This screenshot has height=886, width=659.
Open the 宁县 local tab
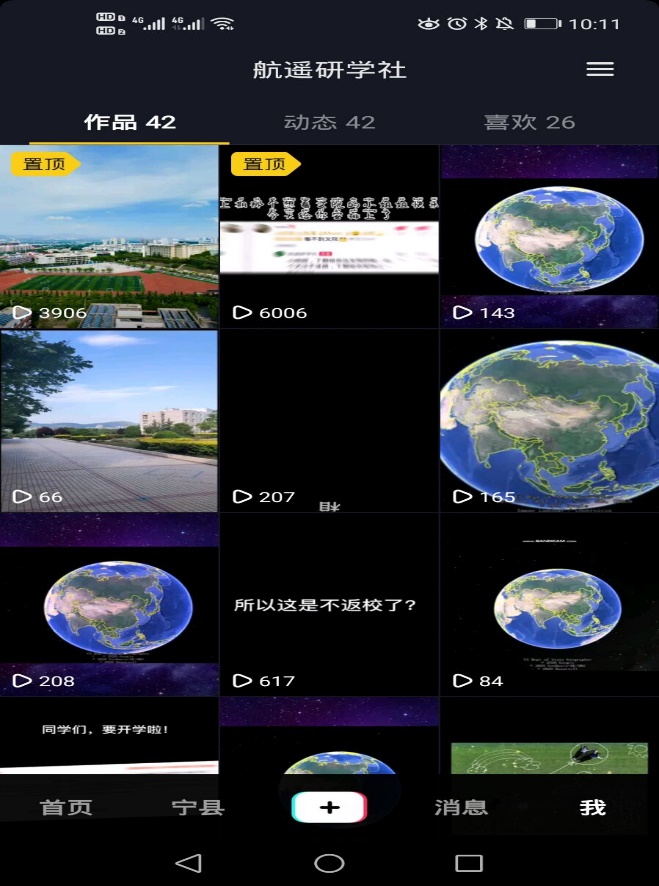198,807
